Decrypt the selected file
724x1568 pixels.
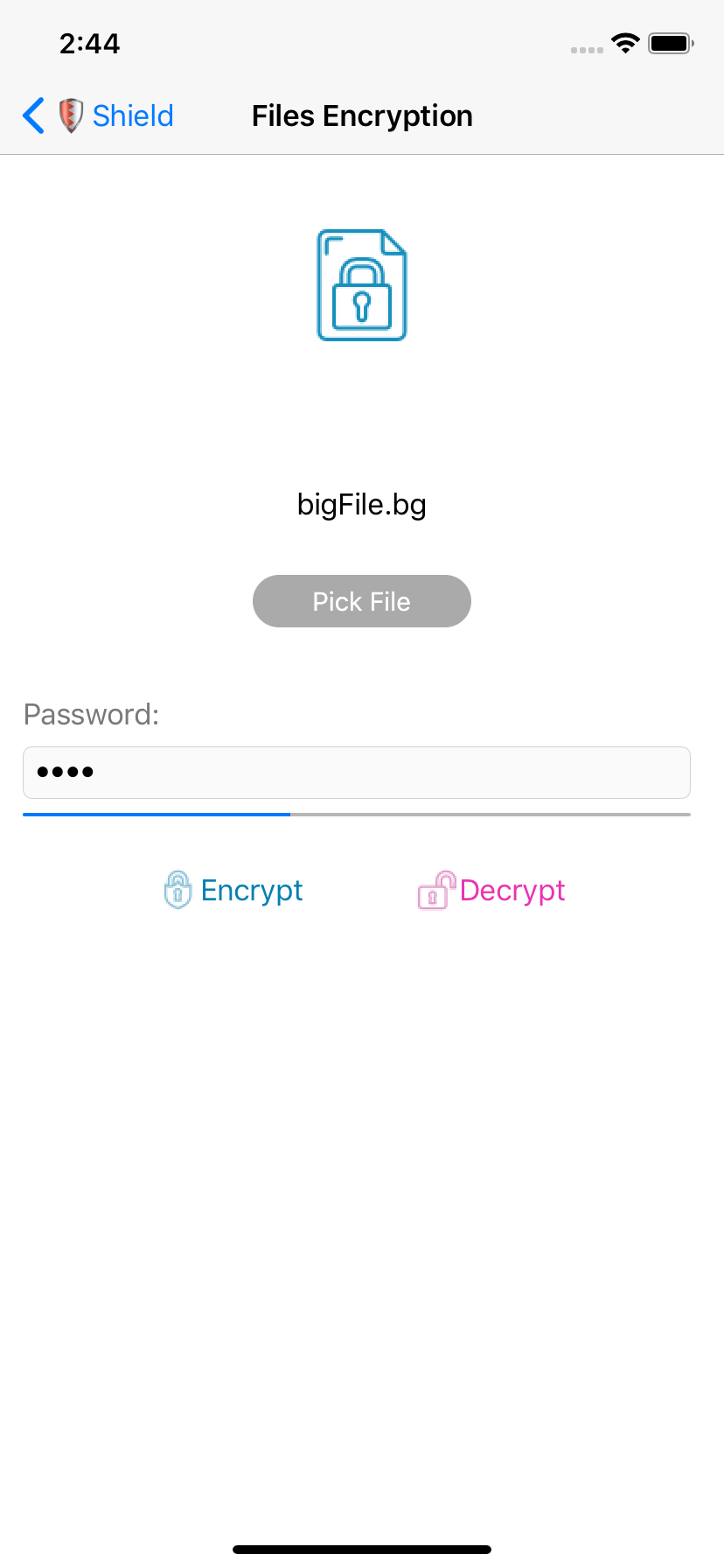pos(491,891)
